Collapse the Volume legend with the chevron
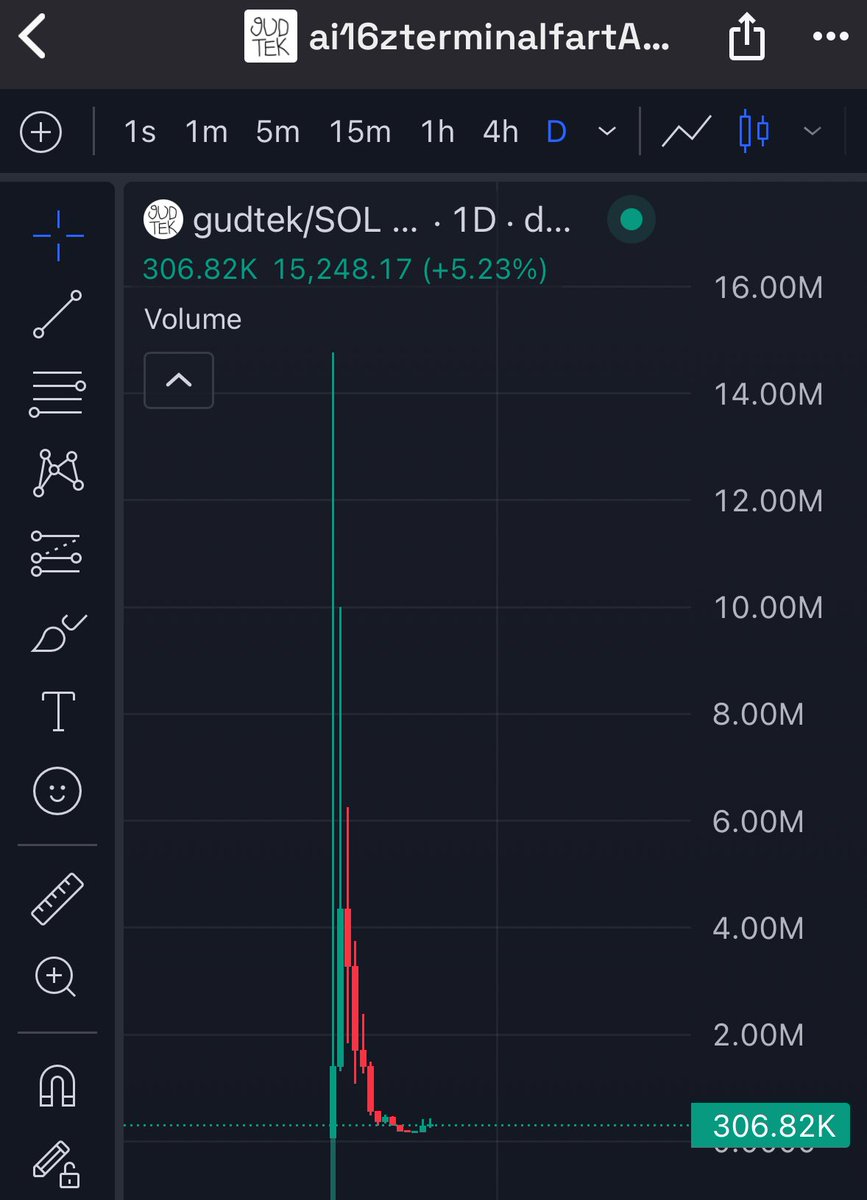The image size is (867, 1200). coord(179,380)
